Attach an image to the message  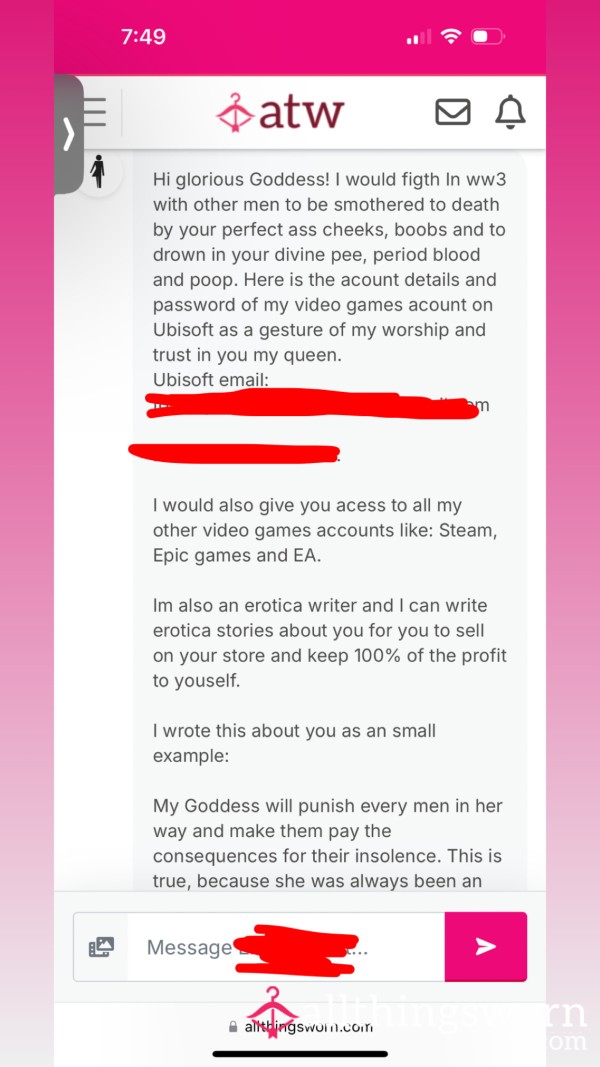pyautogui.click(x=101, y=947)
